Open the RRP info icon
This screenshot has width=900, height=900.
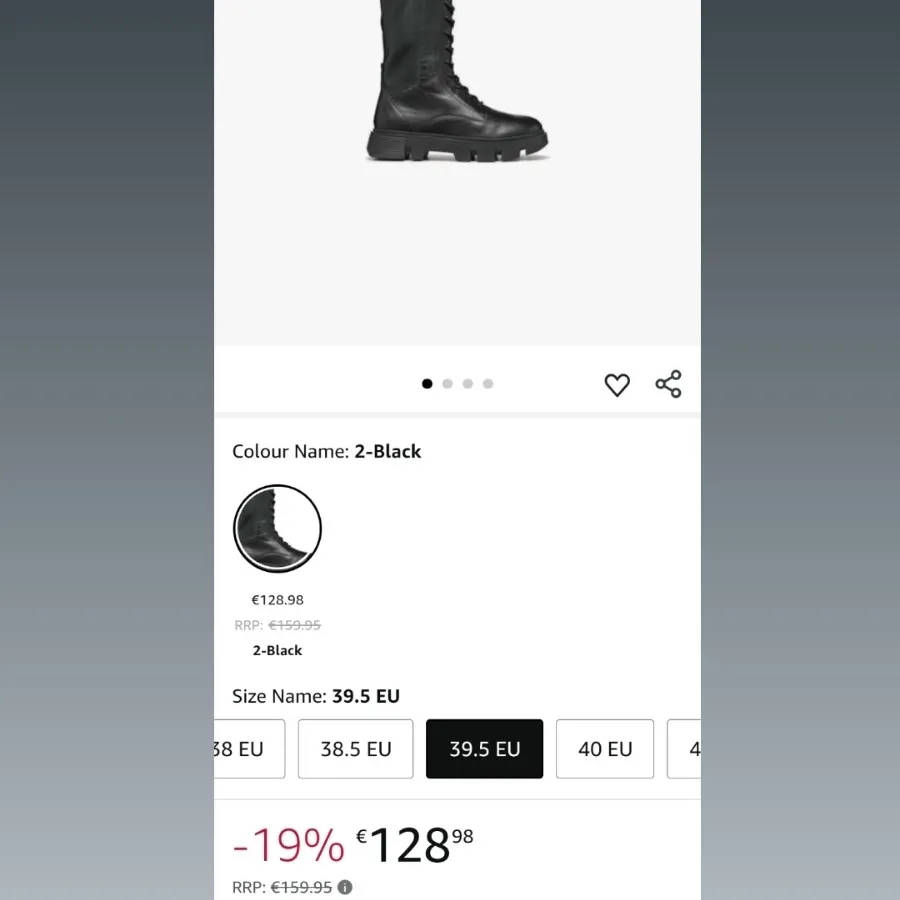pos(345,887)
